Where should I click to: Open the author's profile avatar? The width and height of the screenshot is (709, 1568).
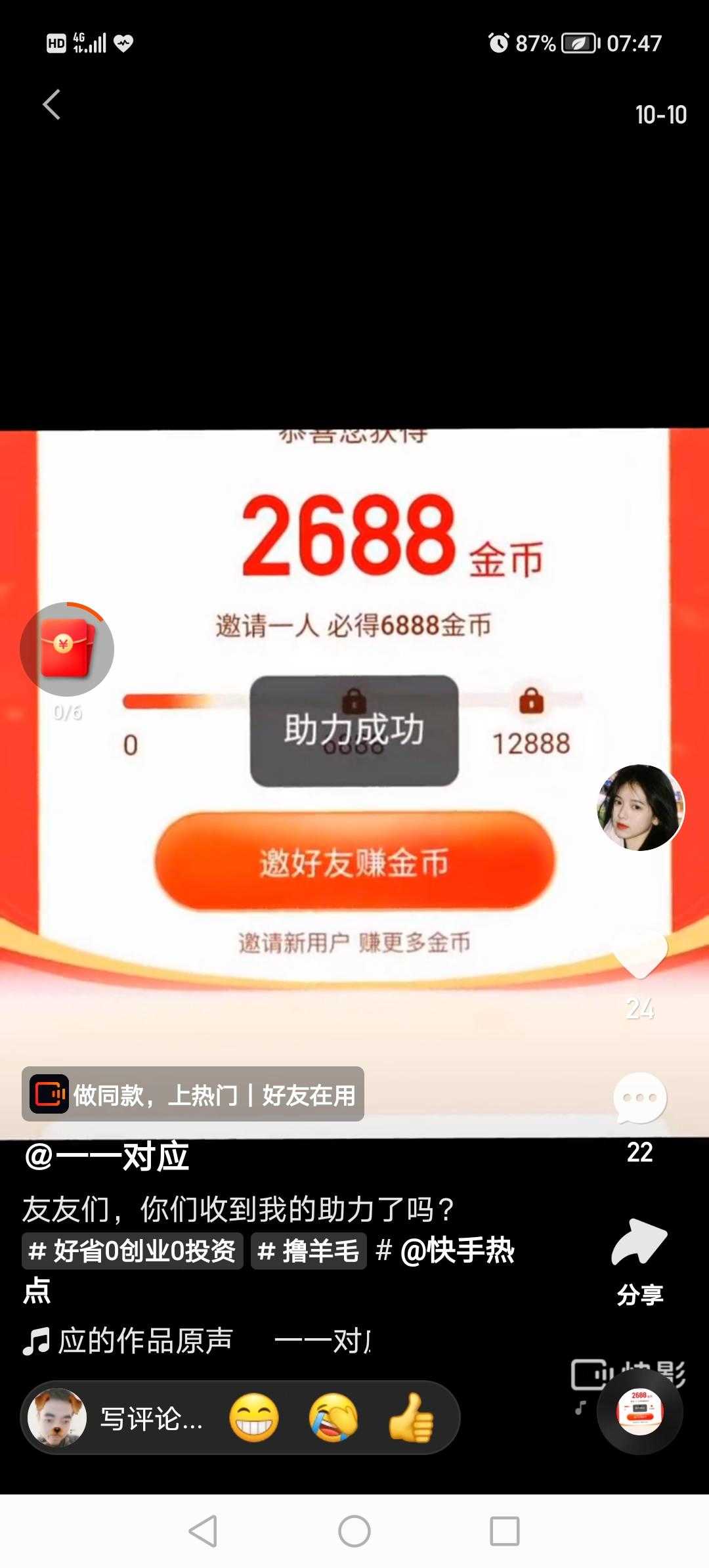coord(640,808)
